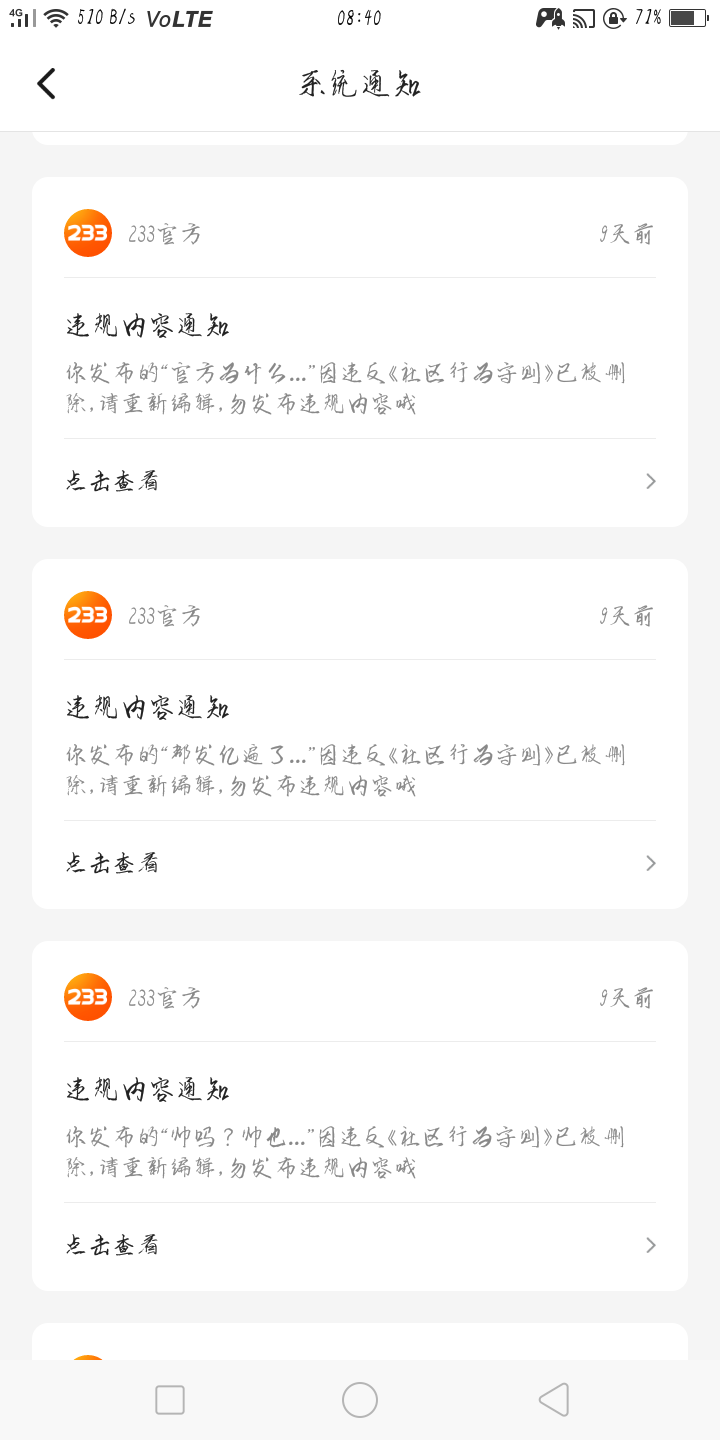Screen dimensions: 720x1440
Task: Open 点击查看 for "帅吗？帅也..." notice
Action: [x=360, y=1246]
